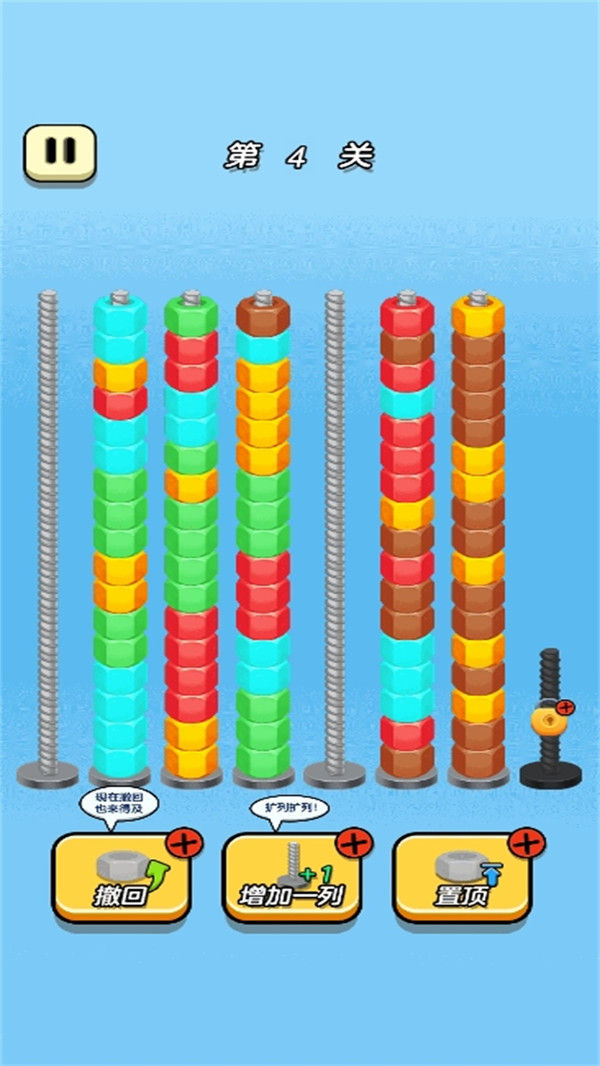
Task: Select the empty leftmost bolt
Action: pos(48,530)
